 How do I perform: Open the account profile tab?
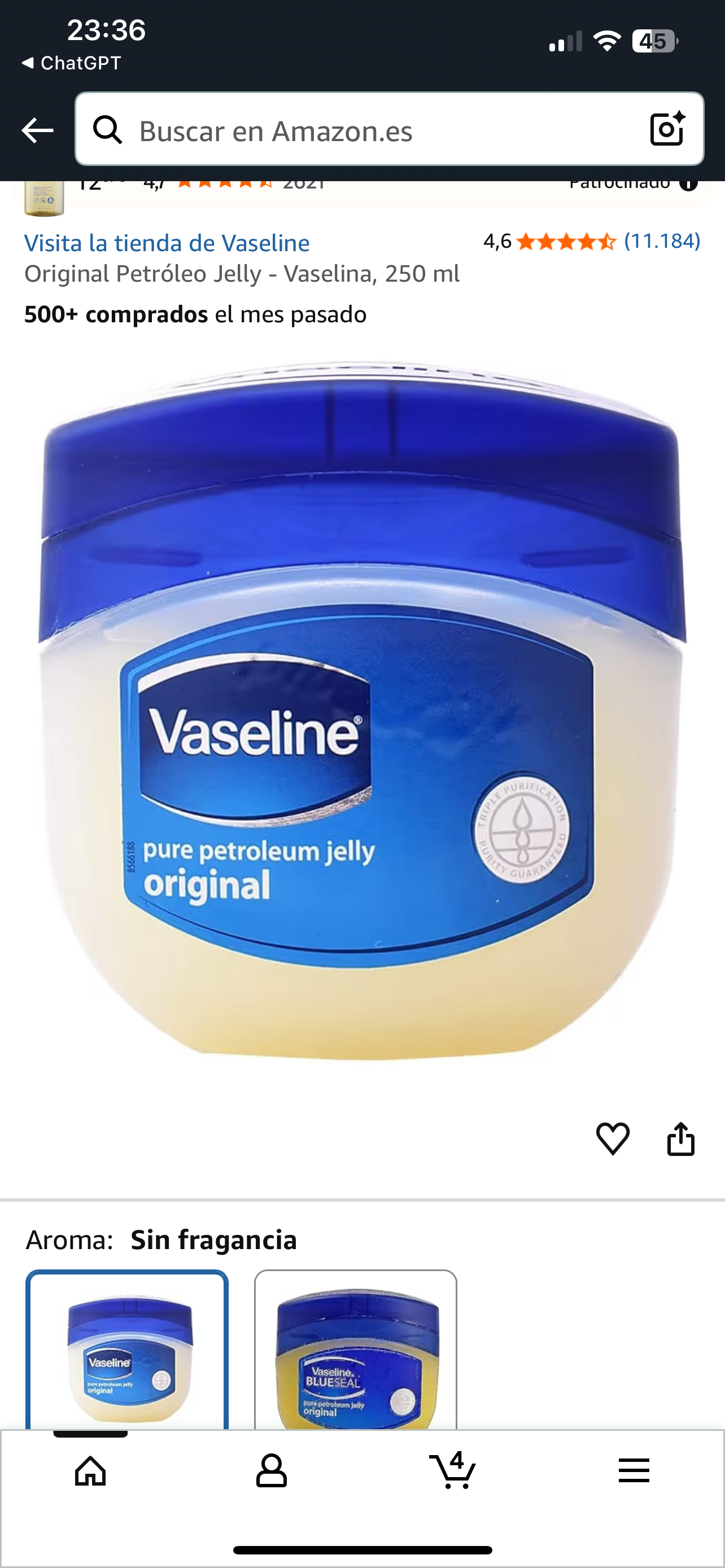click(272, 1472)
